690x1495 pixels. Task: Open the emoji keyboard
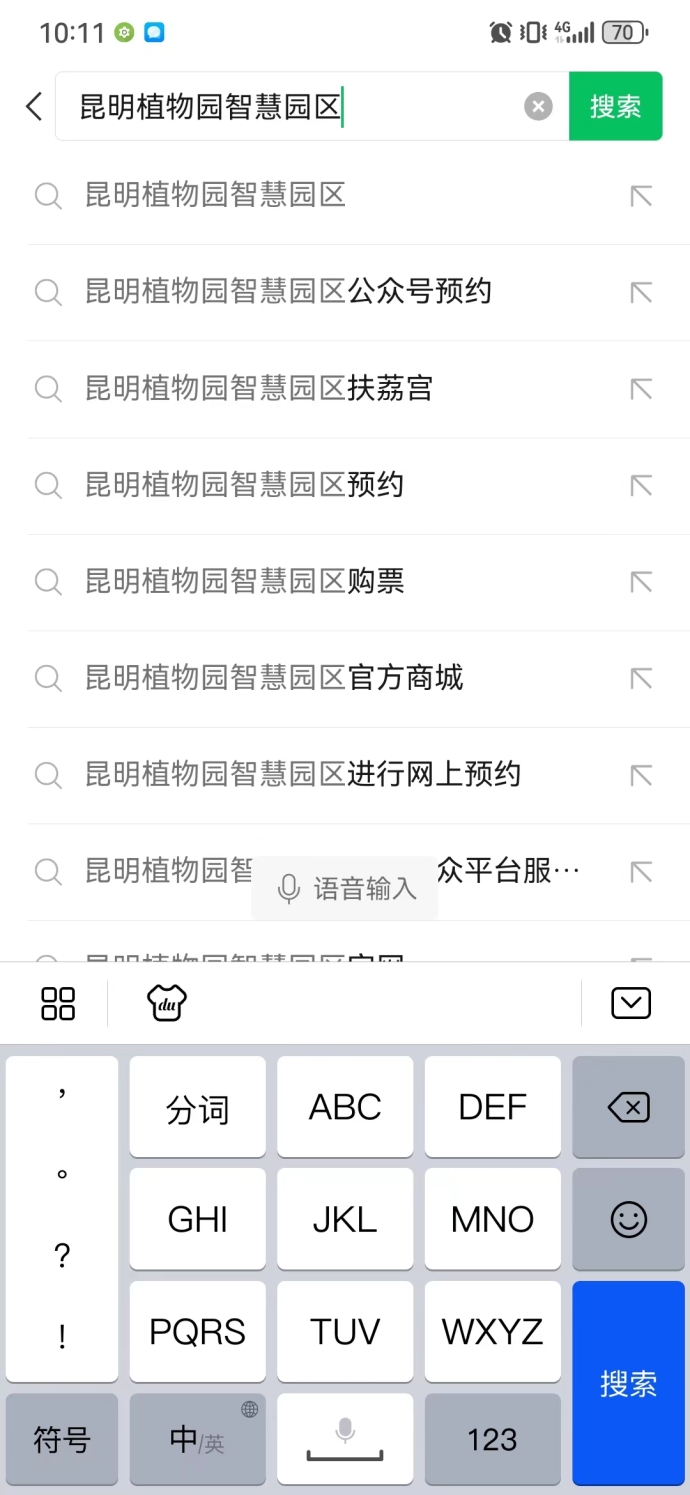tap(628, 1219)
